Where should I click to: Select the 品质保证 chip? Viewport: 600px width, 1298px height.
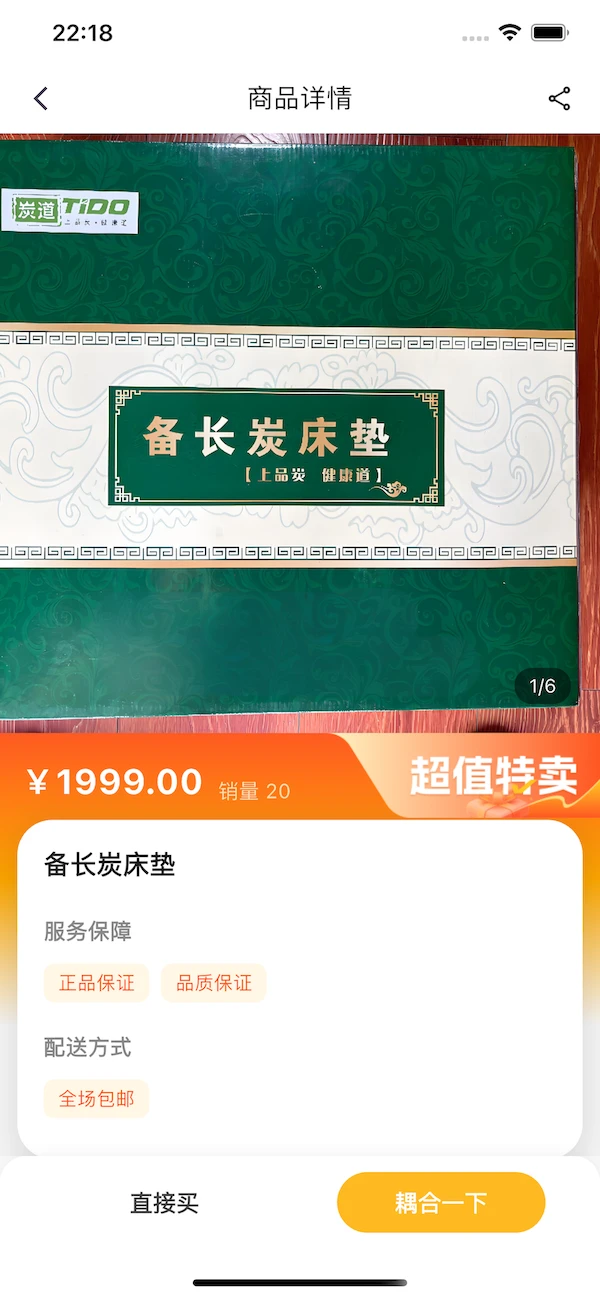point(214,983)
